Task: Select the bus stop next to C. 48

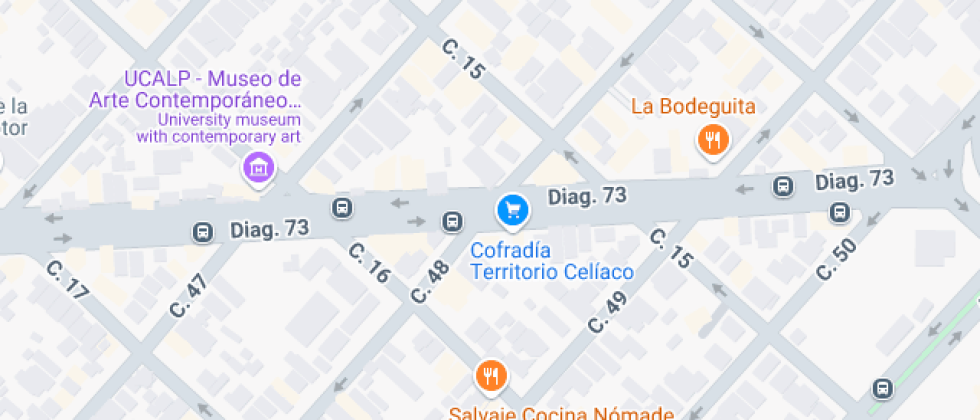Action: (x=452, y=220)
